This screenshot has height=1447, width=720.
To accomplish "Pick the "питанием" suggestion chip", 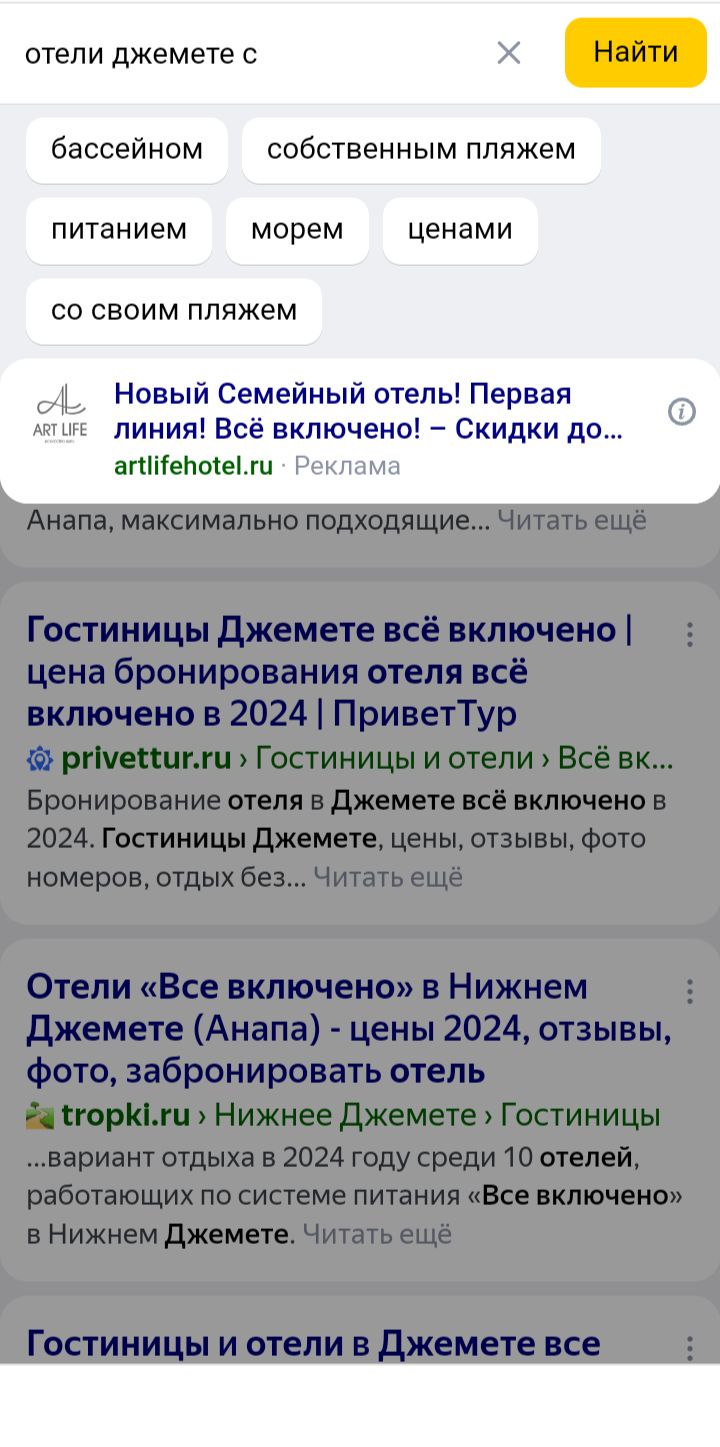I will pyautogui.click(x=119, y=230).
